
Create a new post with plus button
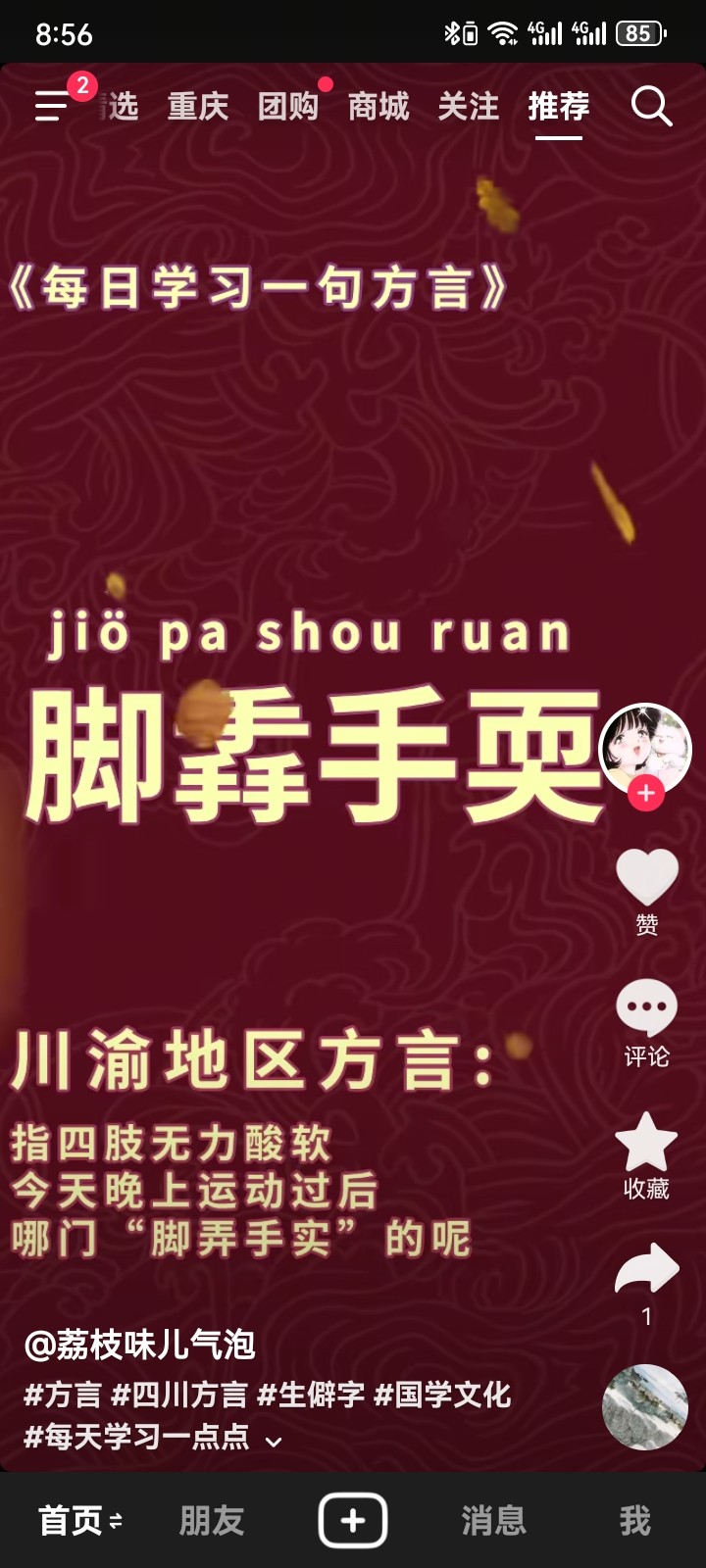pos(353,1521)
